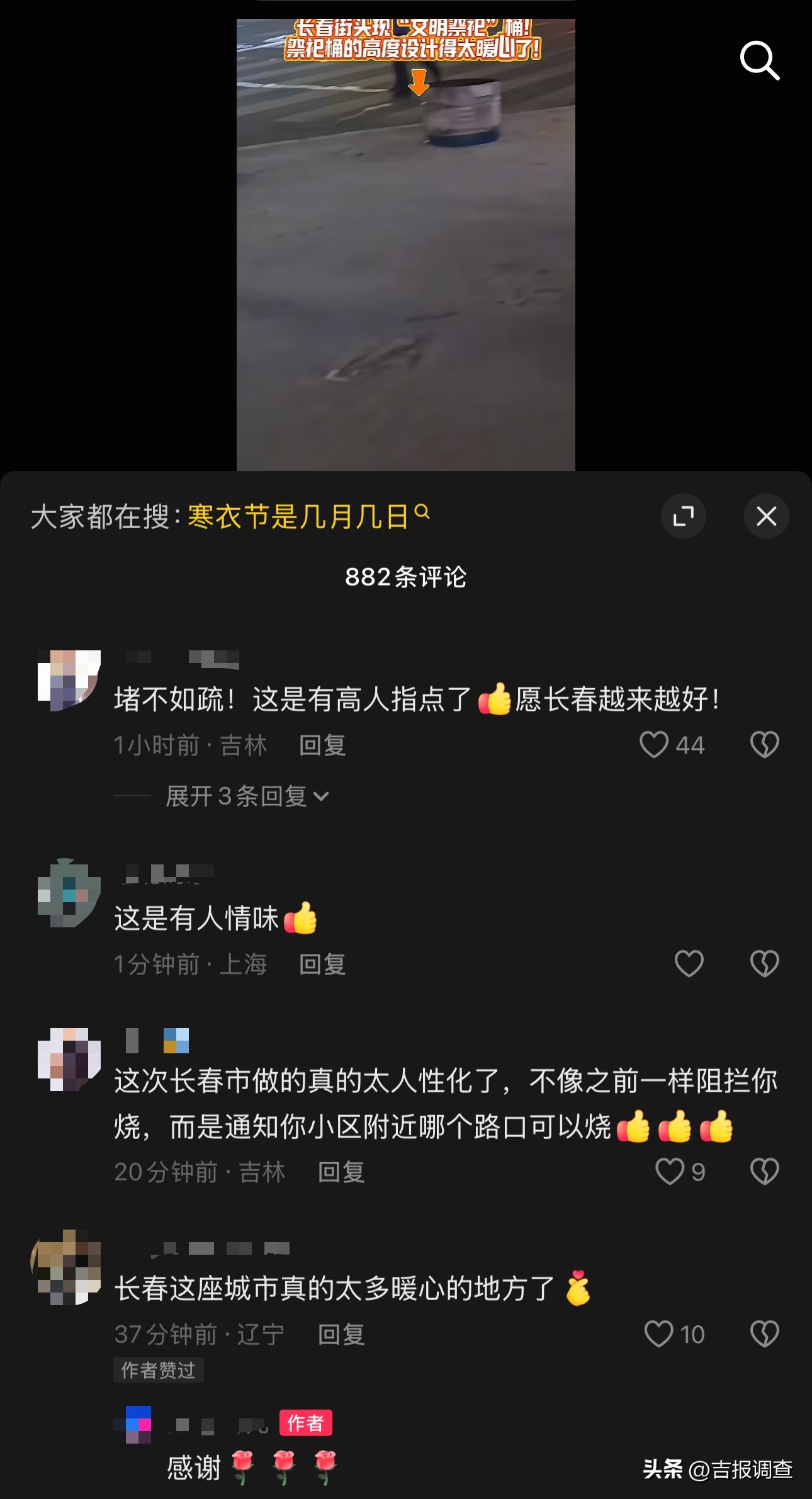Reply to the comment from 1小时前 吉林

322,745
